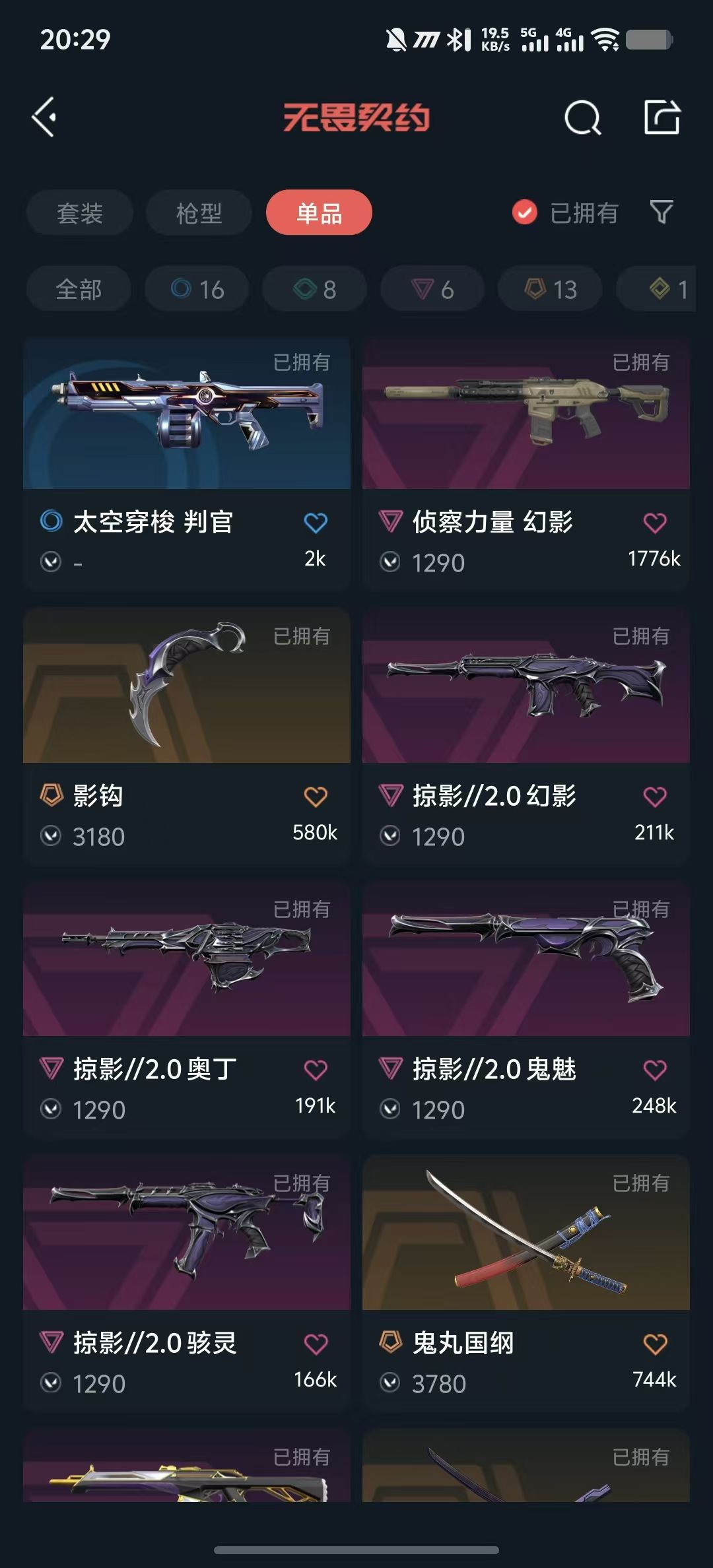Select the blue rarity filter showing 16
Screen dimensions: 713x1568
[196, 288]
